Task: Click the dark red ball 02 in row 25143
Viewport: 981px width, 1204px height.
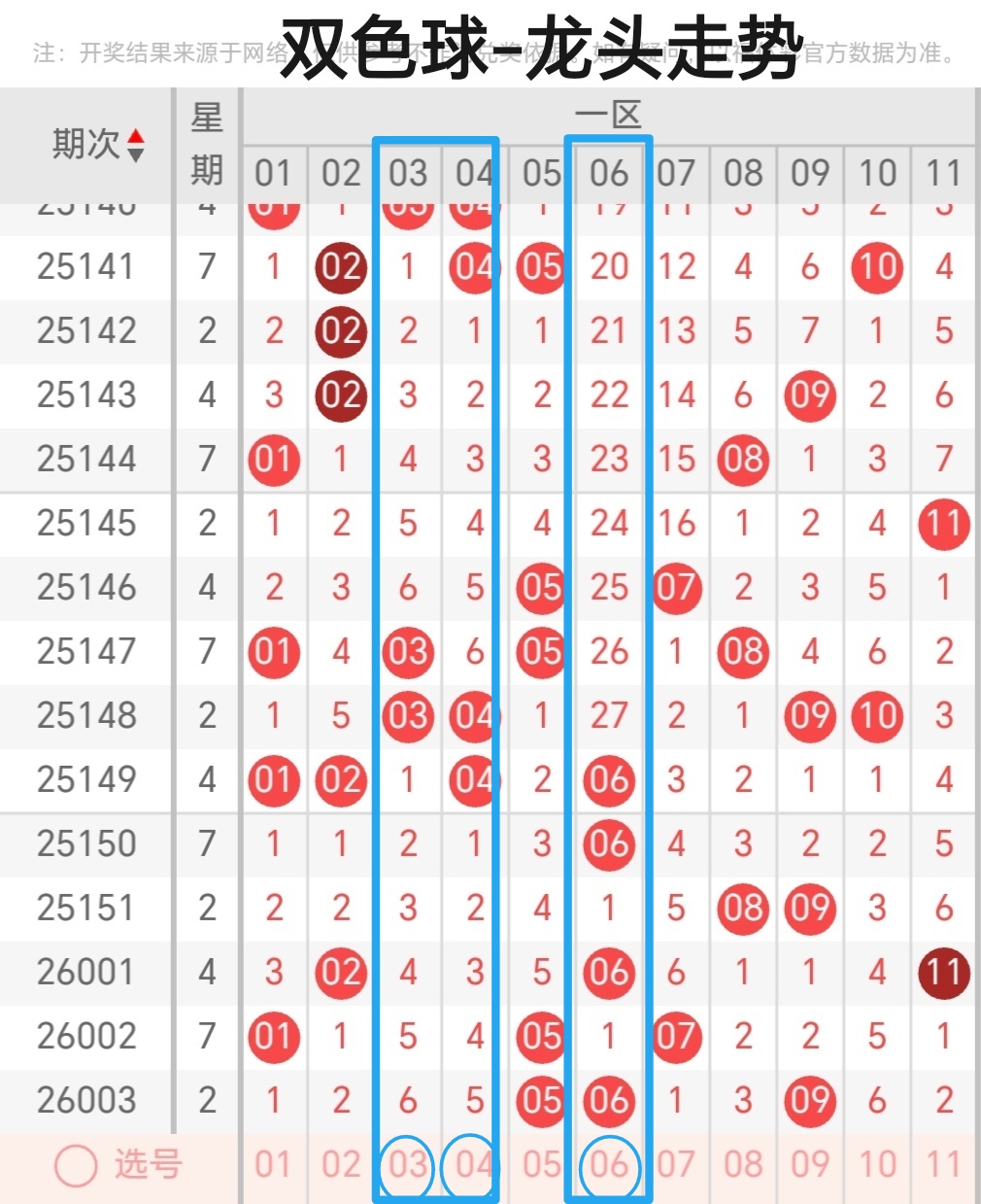Action: [340, 396]
